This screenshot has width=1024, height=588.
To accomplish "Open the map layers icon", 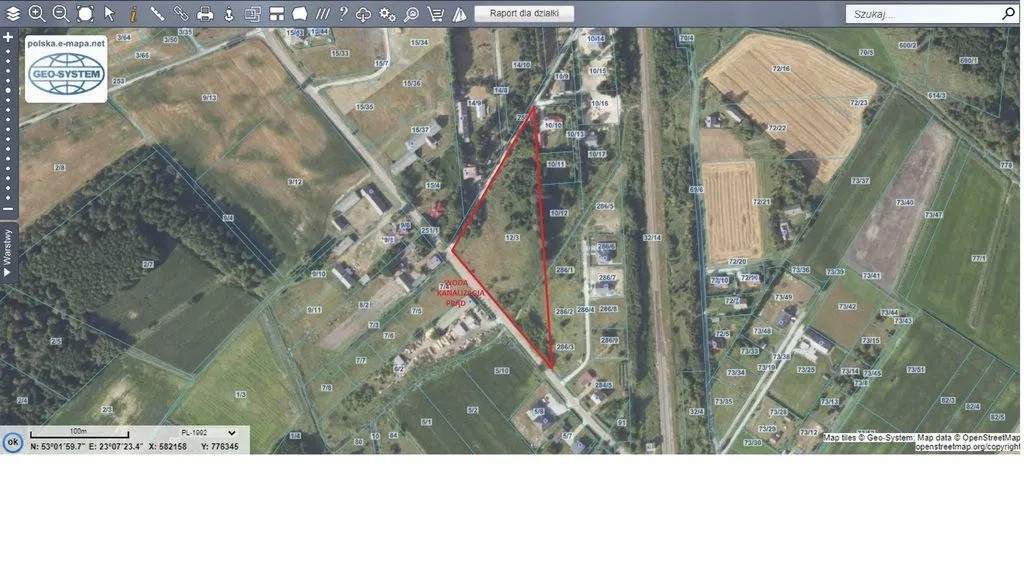I will pos(12,14).
